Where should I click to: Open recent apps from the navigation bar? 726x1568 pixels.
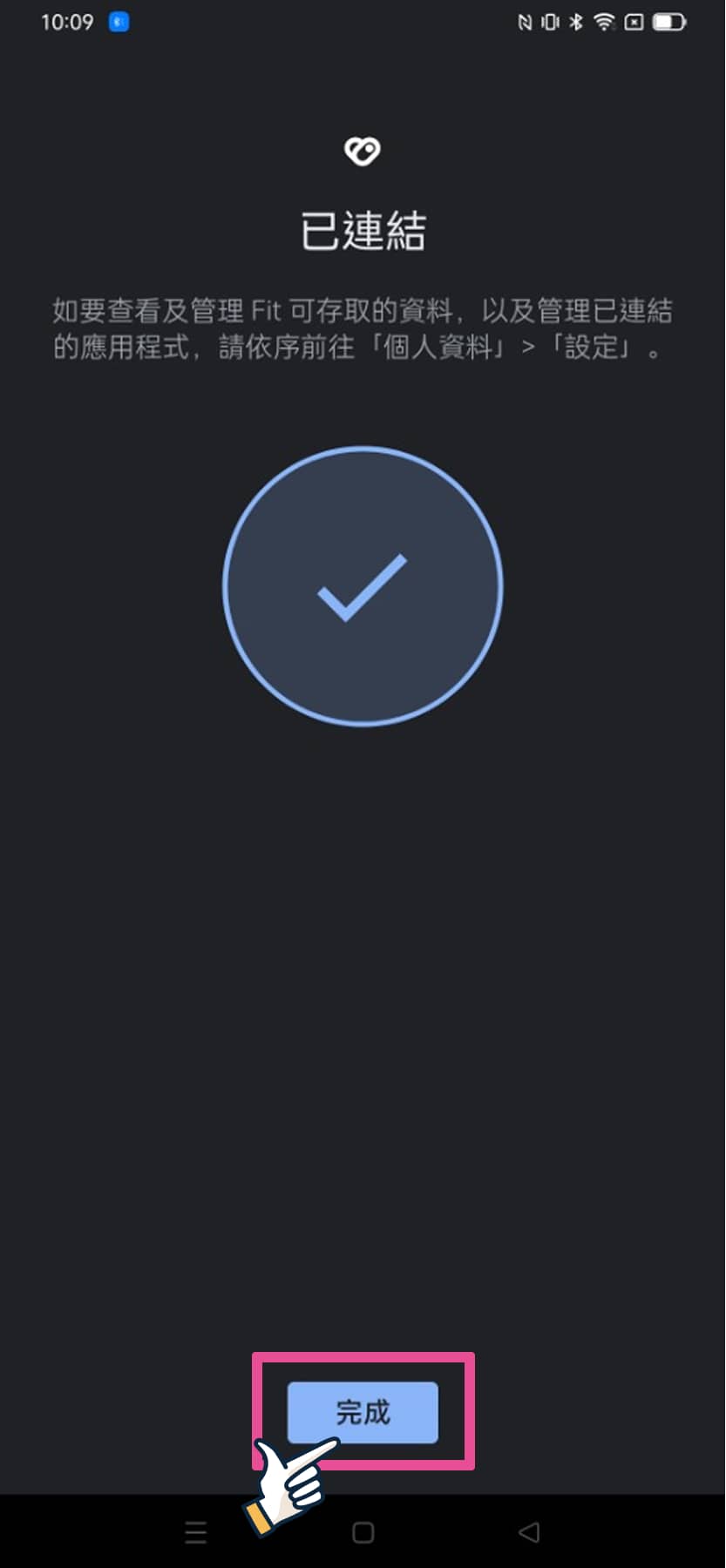[196, 1532]
